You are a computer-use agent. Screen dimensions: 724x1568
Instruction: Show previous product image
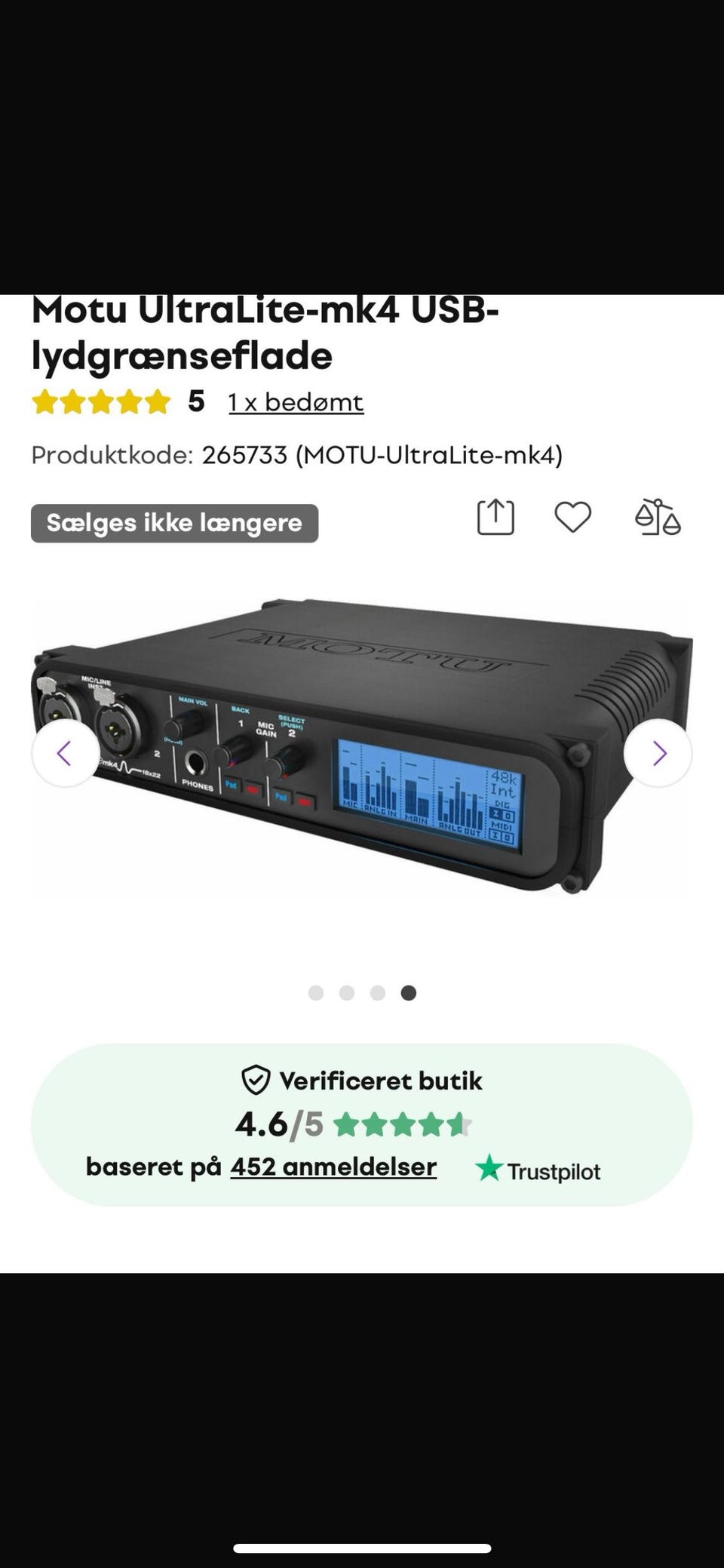pos(65,753)
